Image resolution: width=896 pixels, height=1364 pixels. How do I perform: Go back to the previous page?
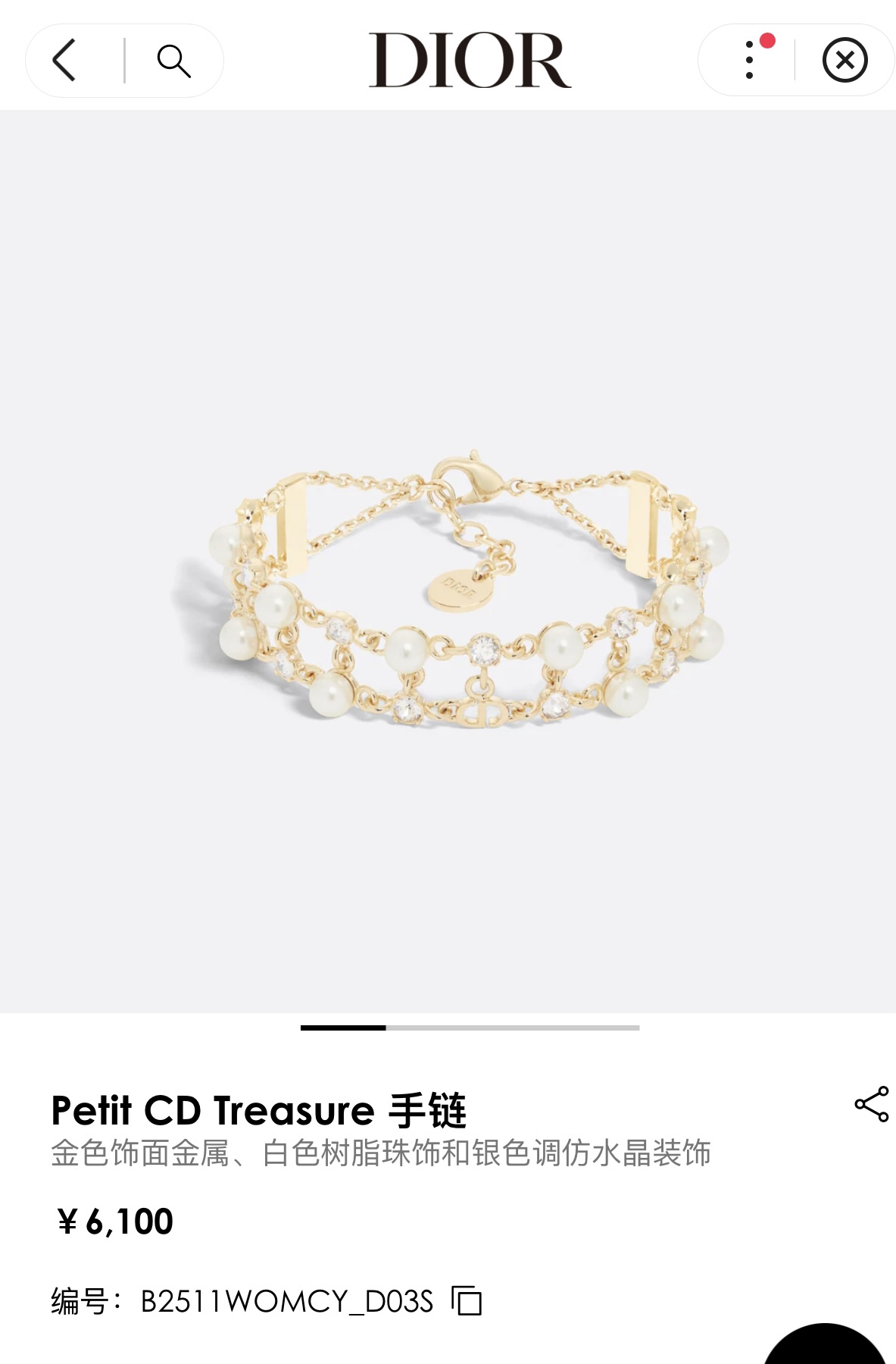point(65,61)
